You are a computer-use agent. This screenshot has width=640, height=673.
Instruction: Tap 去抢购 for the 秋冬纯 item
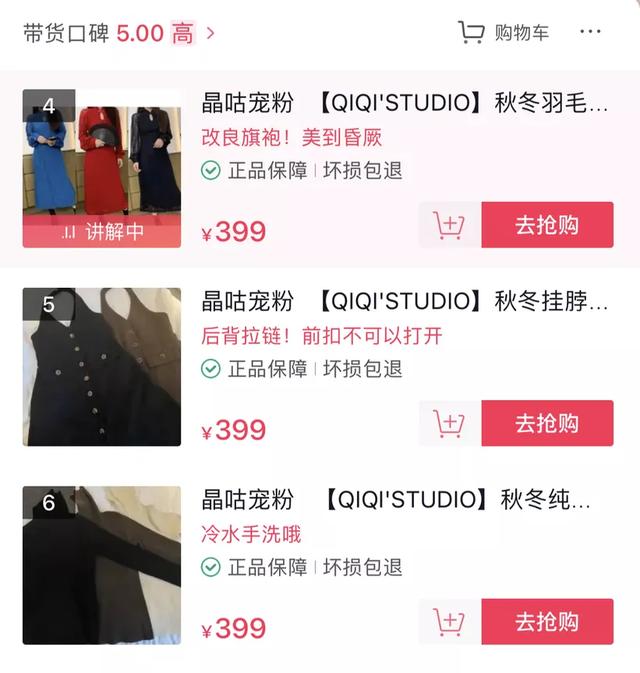click(x=547, y=622)
